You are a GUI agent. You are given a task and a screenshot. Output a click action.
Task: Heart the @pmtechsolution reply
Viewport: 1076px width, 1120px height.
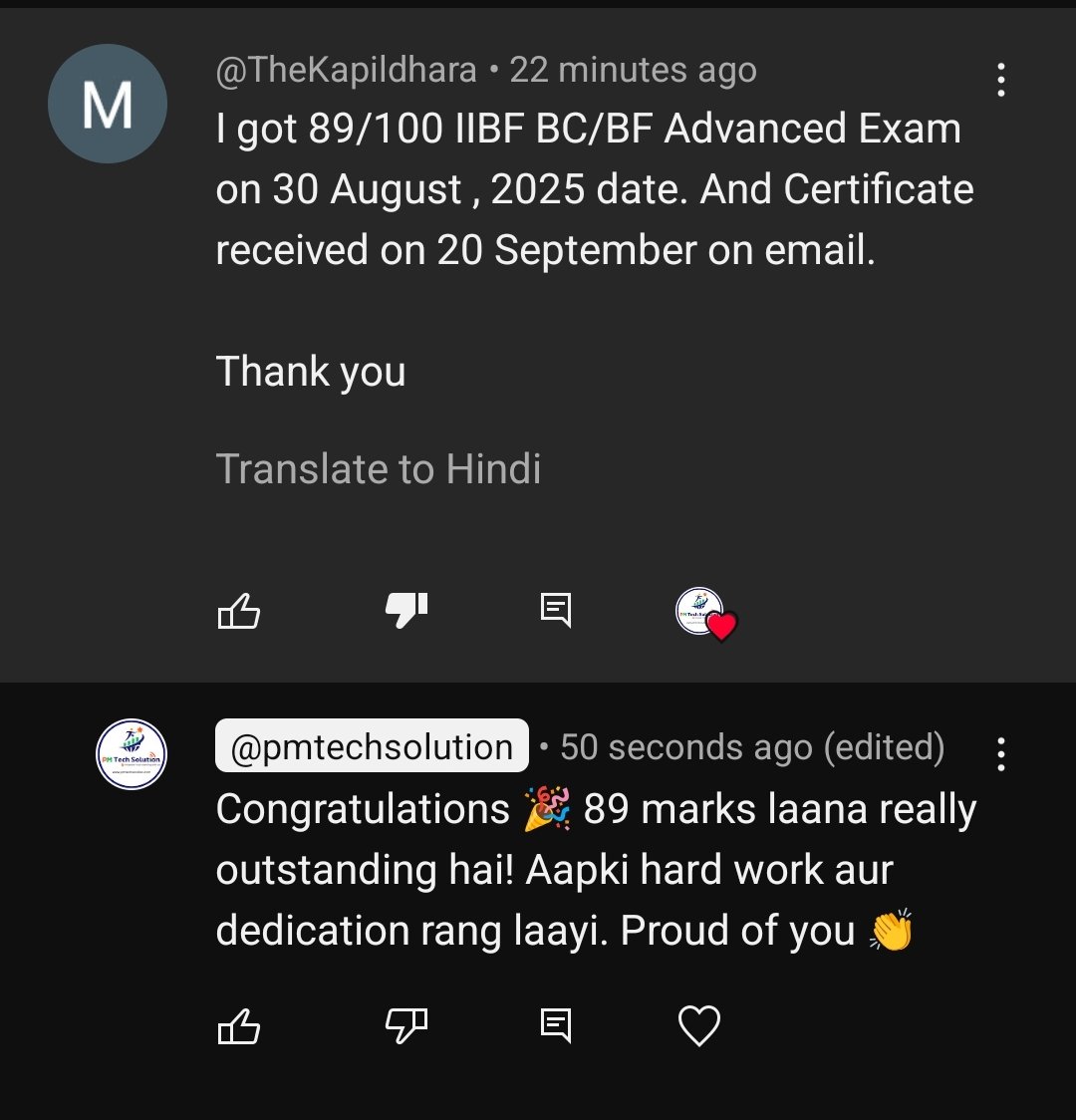[x=700, y=1024]
